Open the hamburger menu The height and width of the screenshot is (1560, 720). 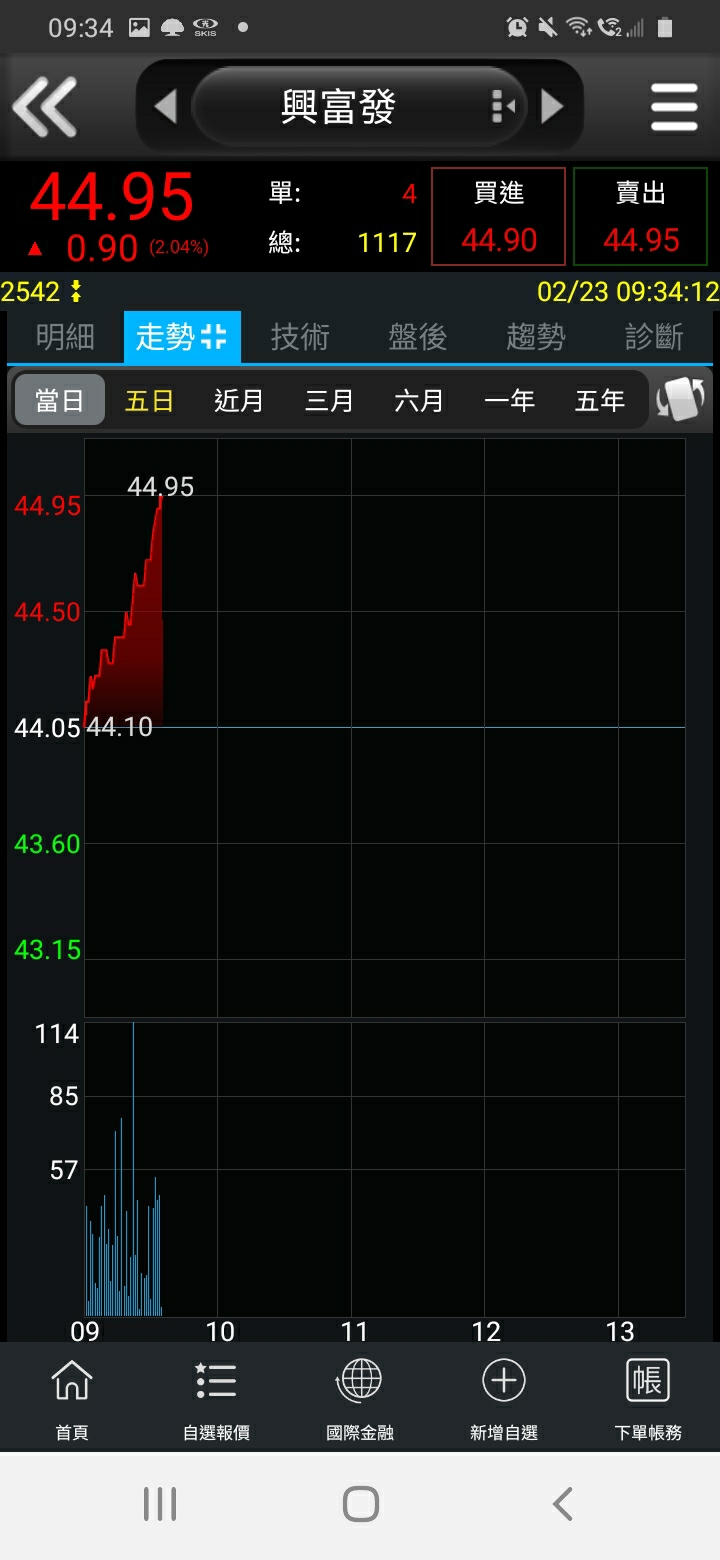click(x=674, y=106)
